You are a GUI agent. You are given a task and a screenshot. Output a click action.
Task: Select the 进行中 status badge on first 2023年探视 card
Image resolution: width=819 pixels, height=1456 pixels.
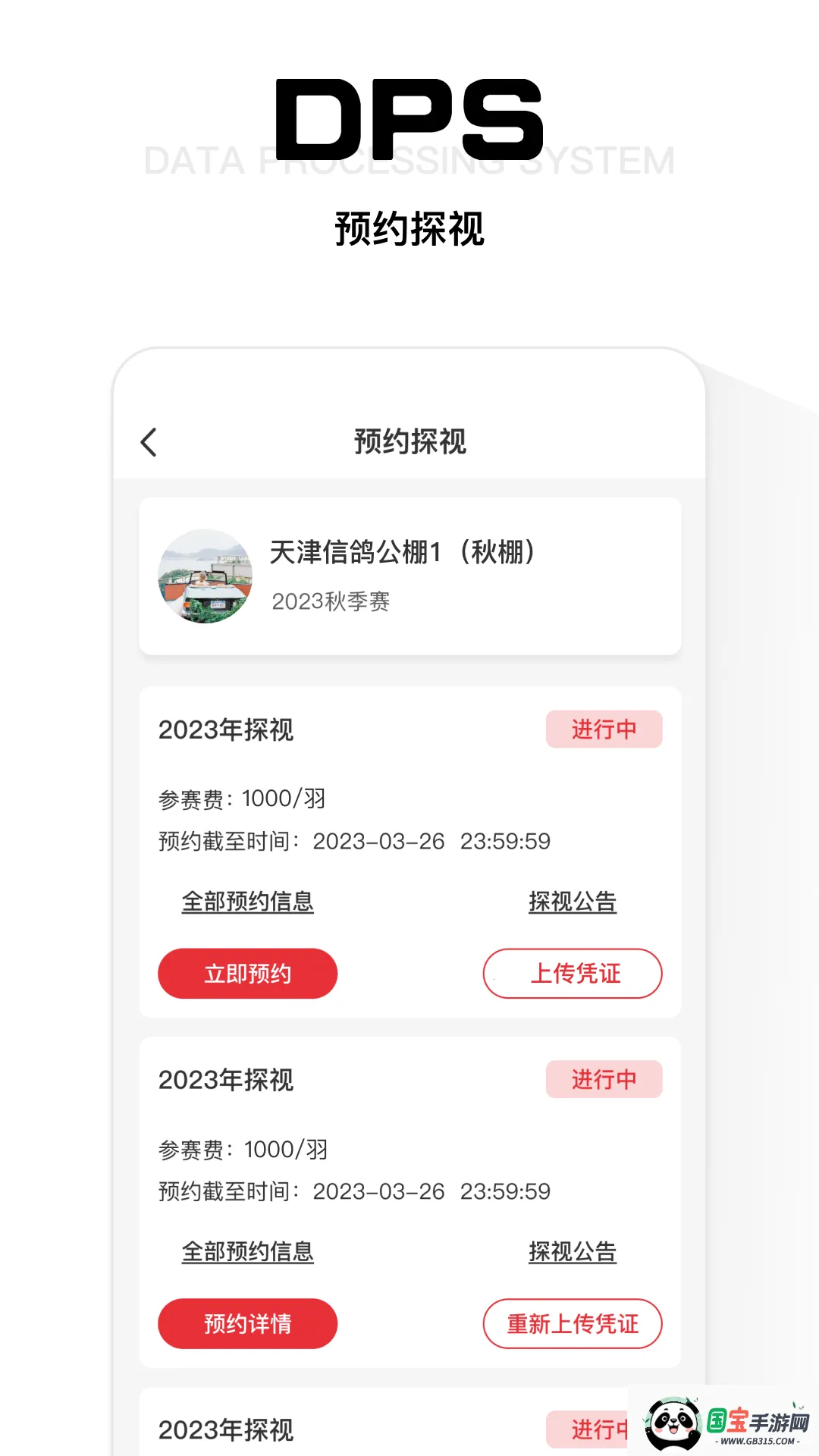coord(604,729)
